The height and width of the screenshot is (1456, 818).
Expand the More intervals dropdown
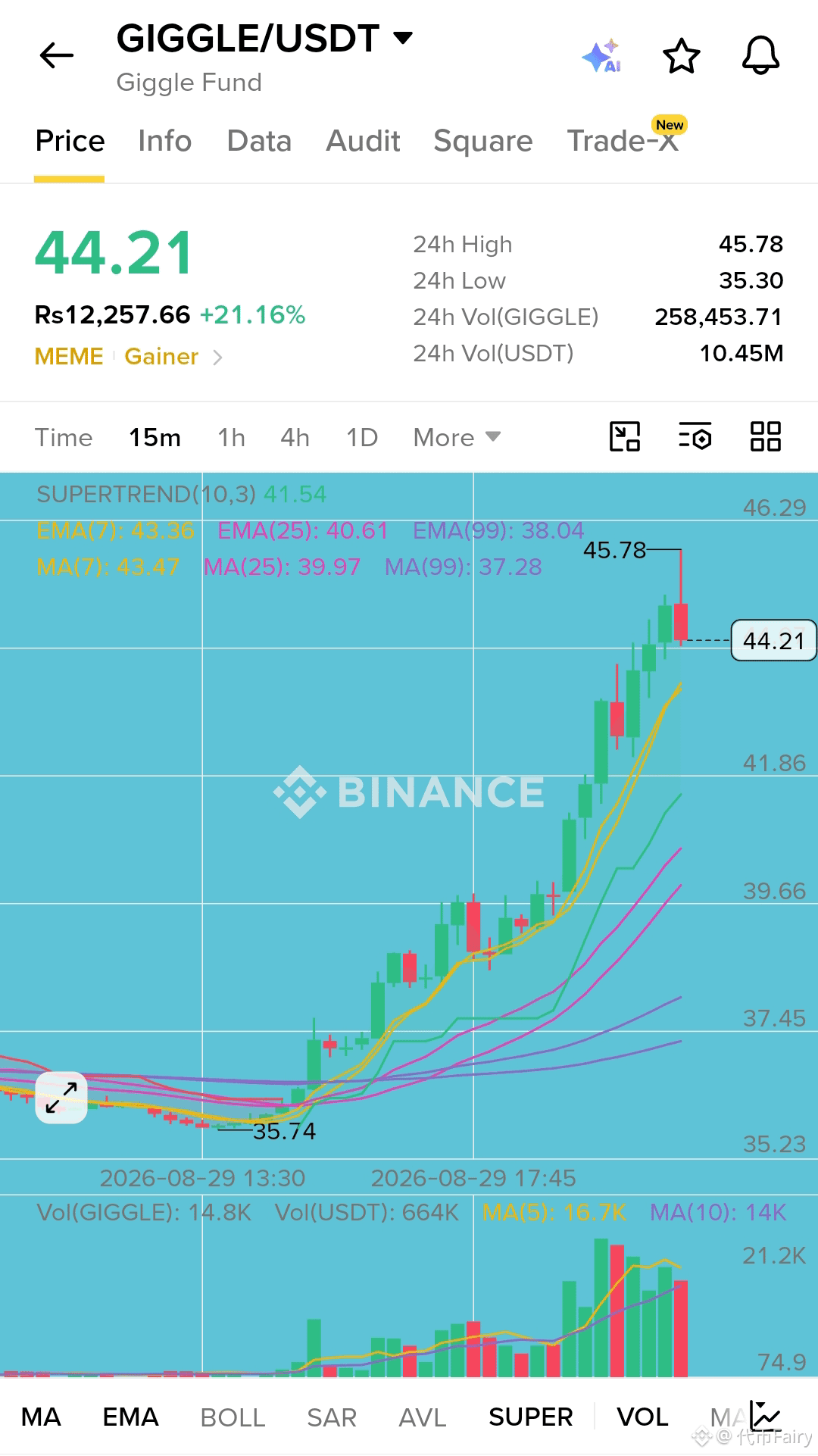(457, 437)
